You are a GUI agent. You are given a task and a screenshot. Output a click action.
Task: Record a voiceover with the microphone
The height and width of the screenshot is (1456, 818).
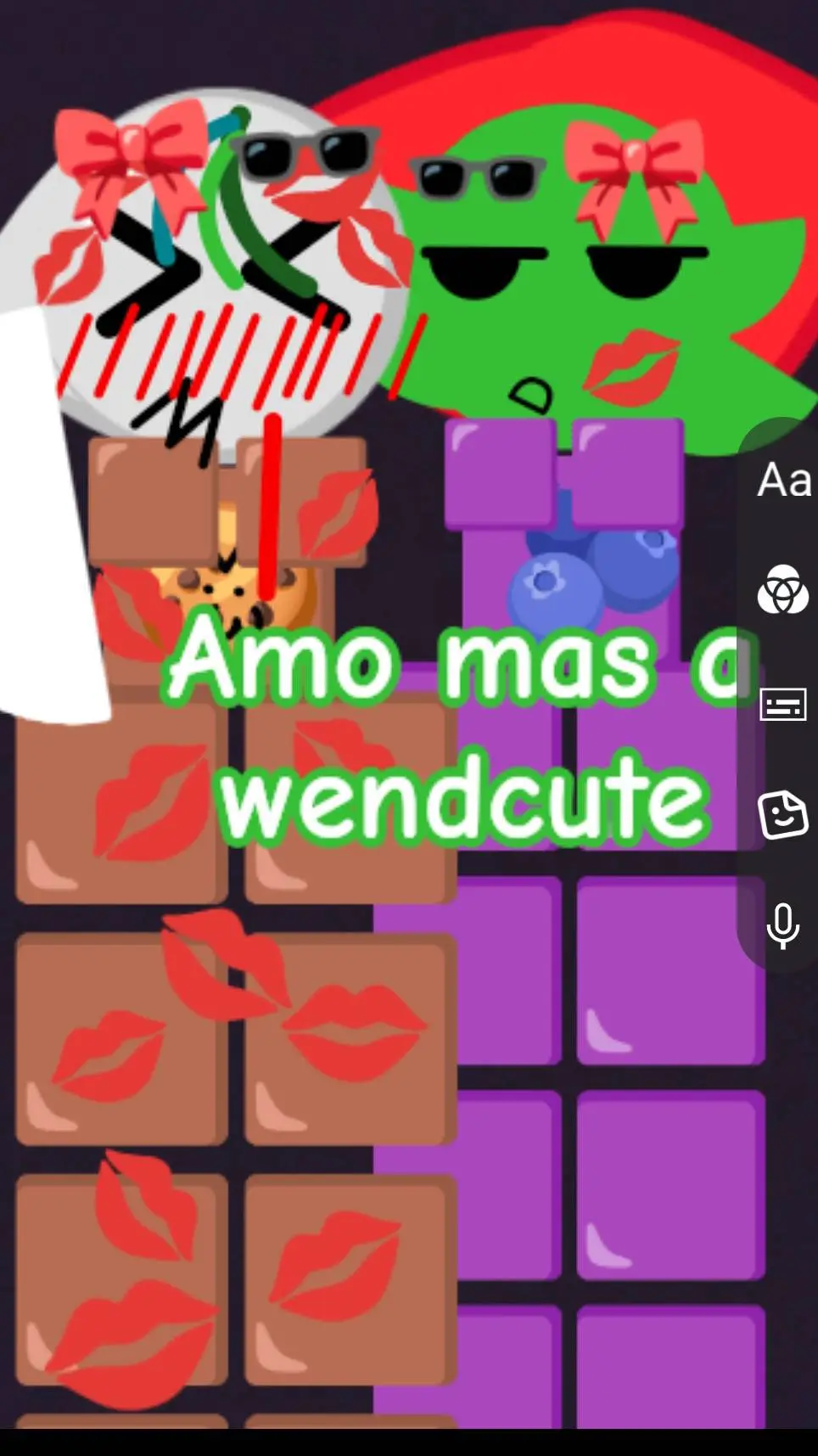click(782, 925)
